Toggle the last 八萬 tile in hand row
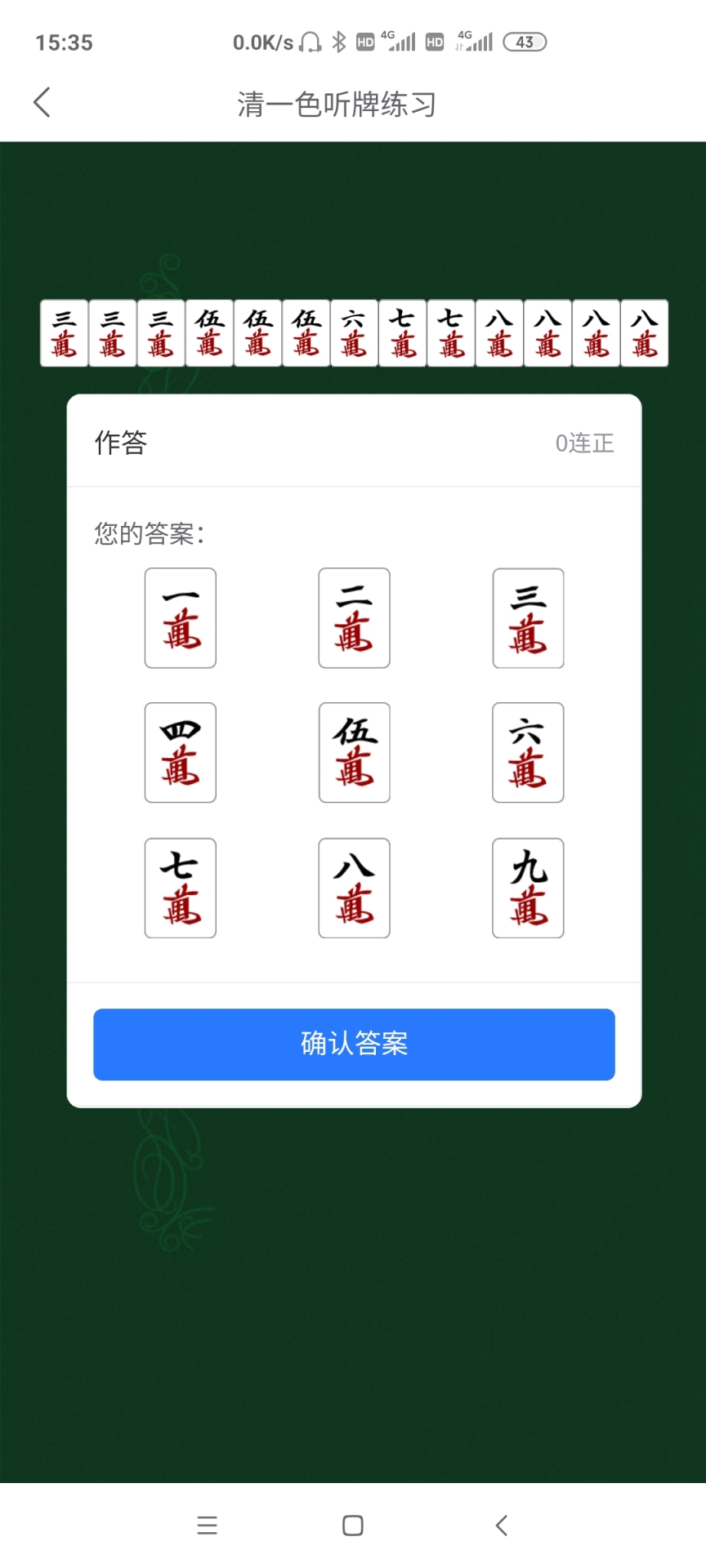This screenshot has height=1568, width=706. (x=644, y=332)
